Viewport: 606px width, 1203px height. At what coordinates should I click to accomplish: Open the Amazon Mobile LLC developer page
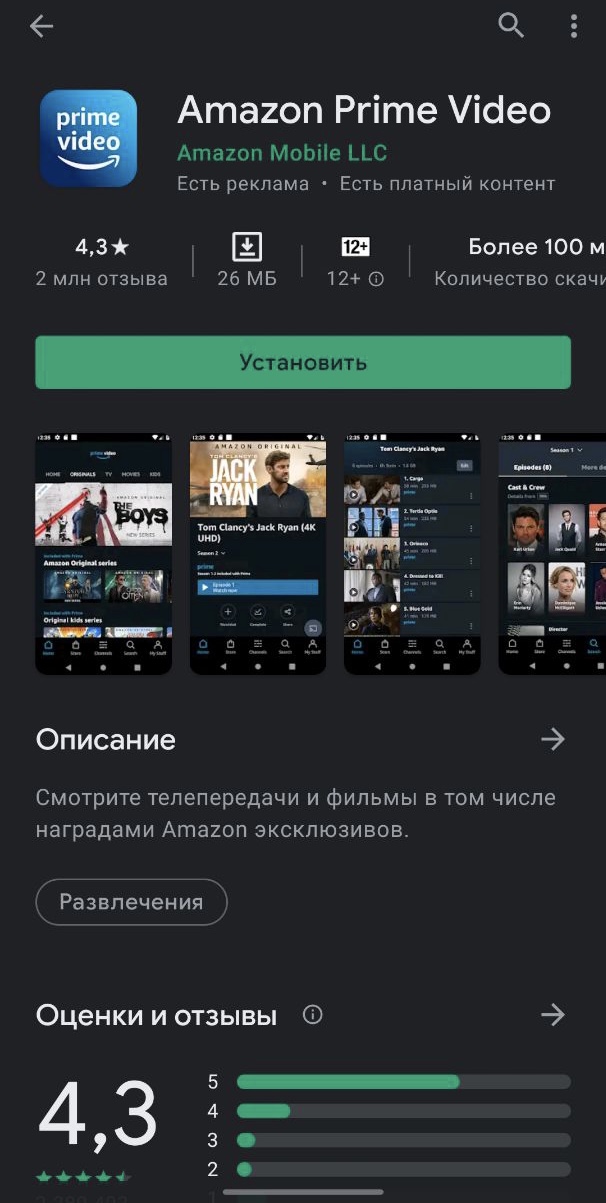(282, 153)
